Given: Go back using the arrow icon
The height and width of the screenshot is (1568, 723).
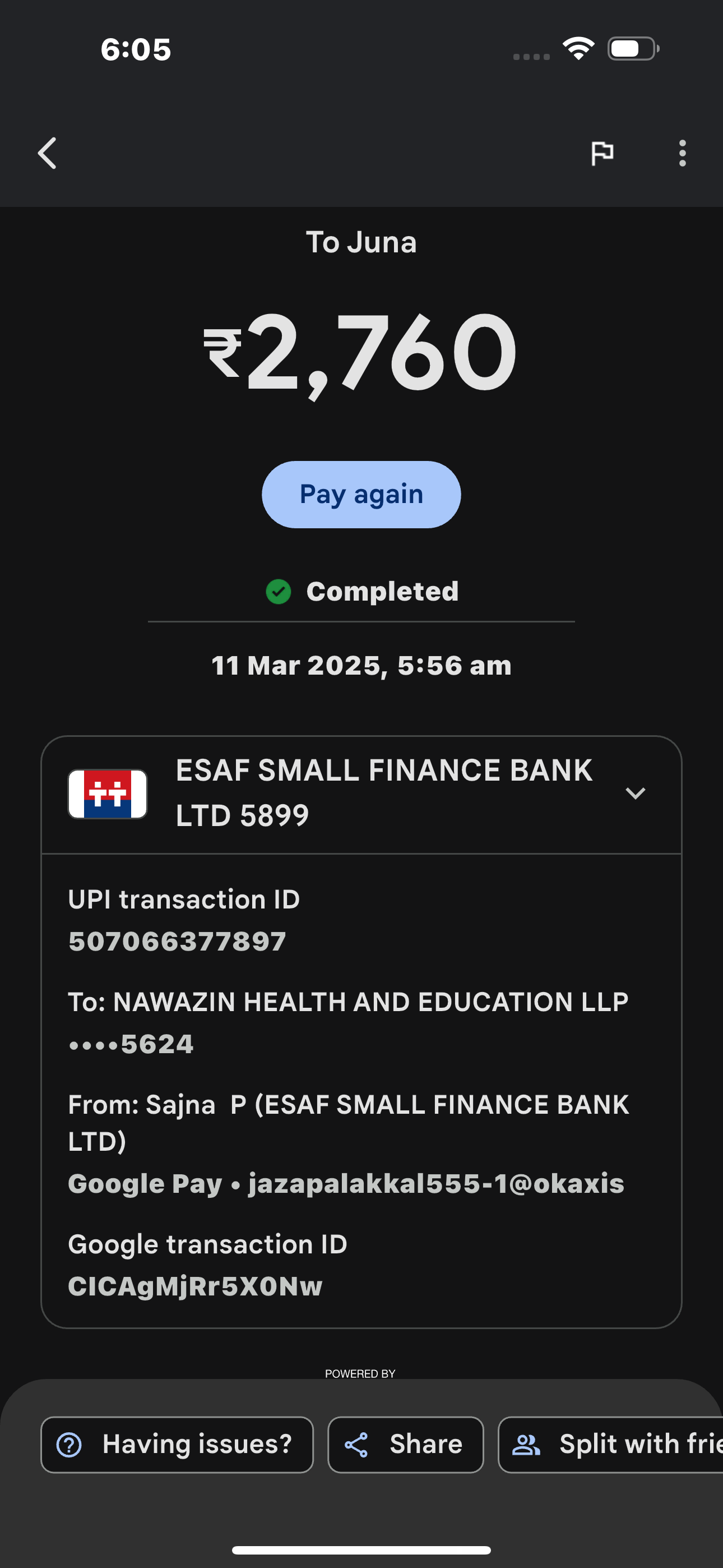Looking at the screenshot, I should [x=48, y=153].
